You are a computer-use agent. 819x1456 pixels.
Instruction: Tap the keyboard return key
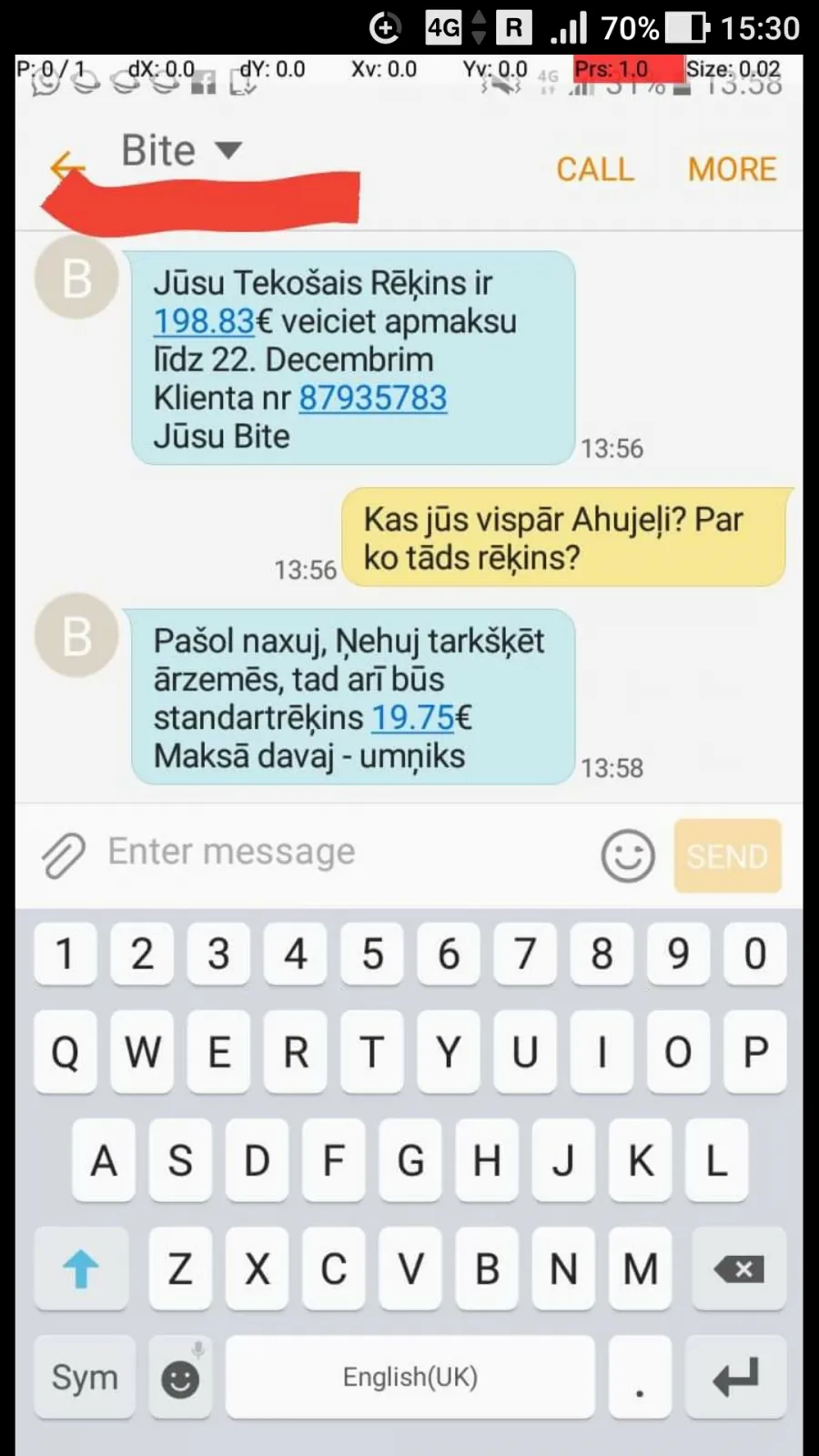click(x=735, y=1377)
